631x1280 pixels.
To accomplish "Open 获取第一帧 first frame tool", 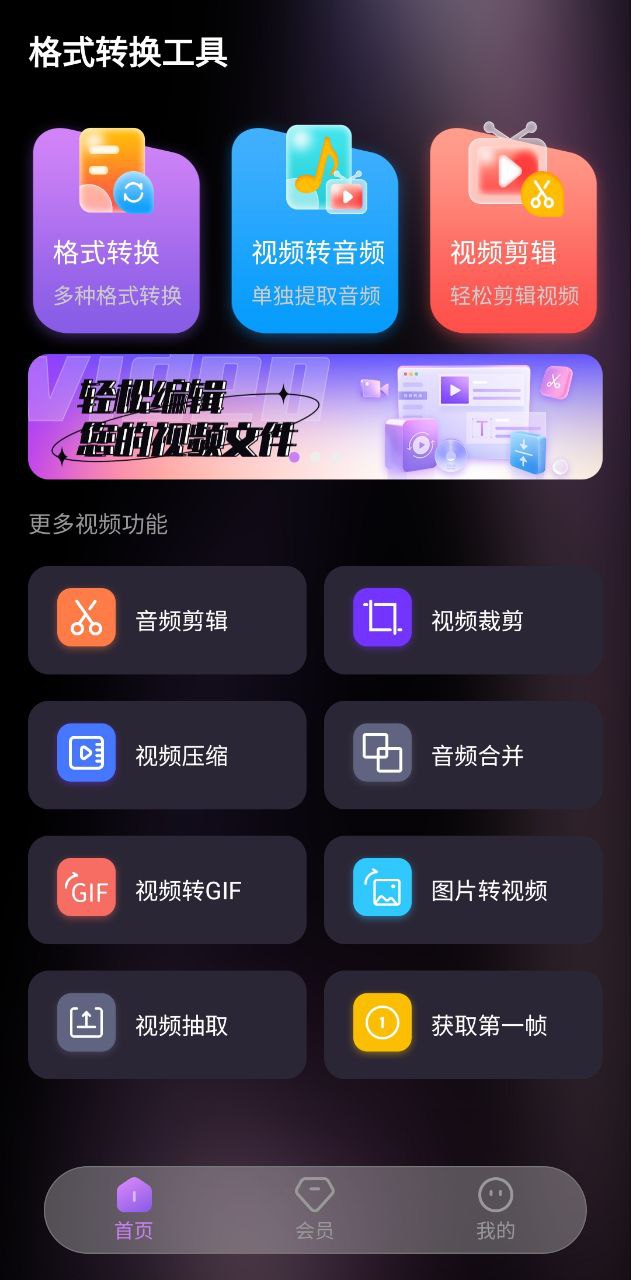I will 463,1025.
